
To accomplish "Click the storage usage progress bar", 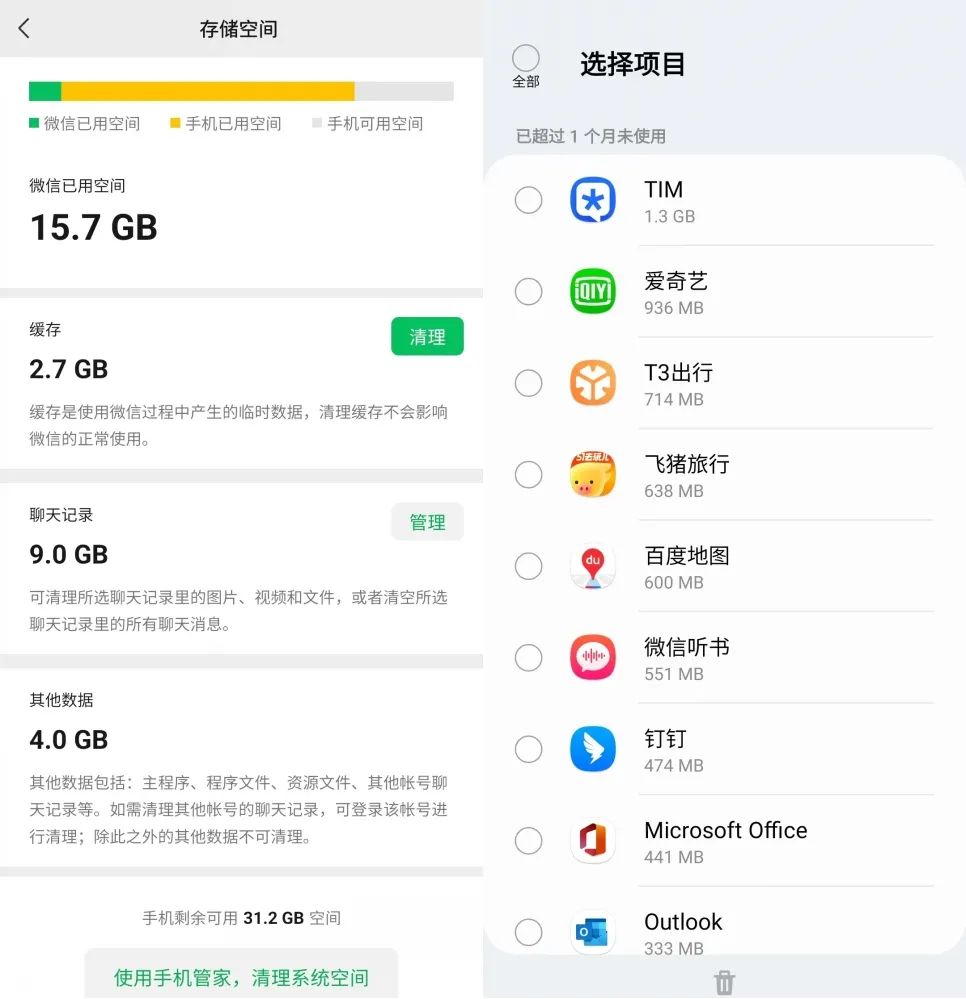I will click(x=240, y=90).
